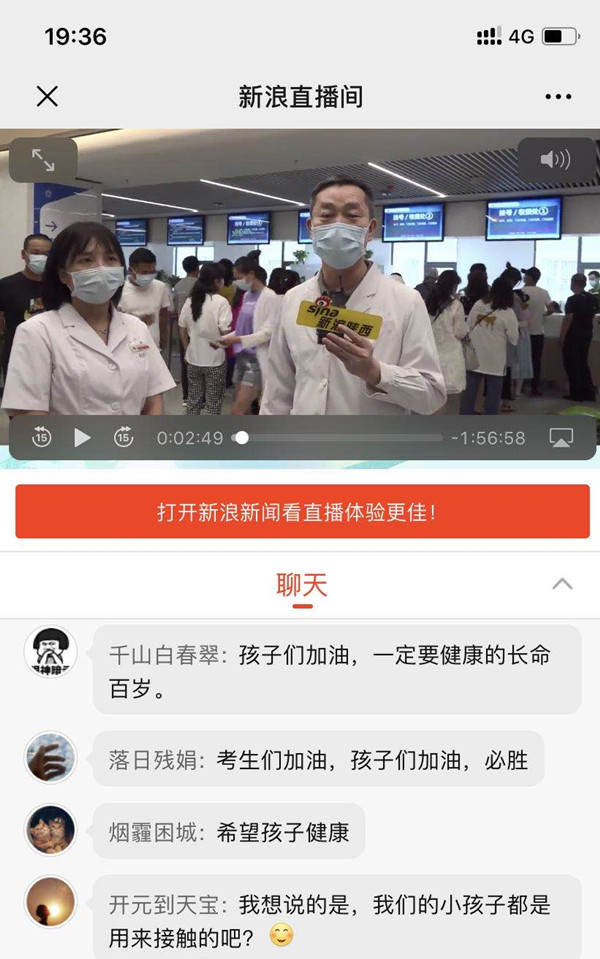Open AirPlay screen casting
Screen dimensions: 600x959
point(561,437)
